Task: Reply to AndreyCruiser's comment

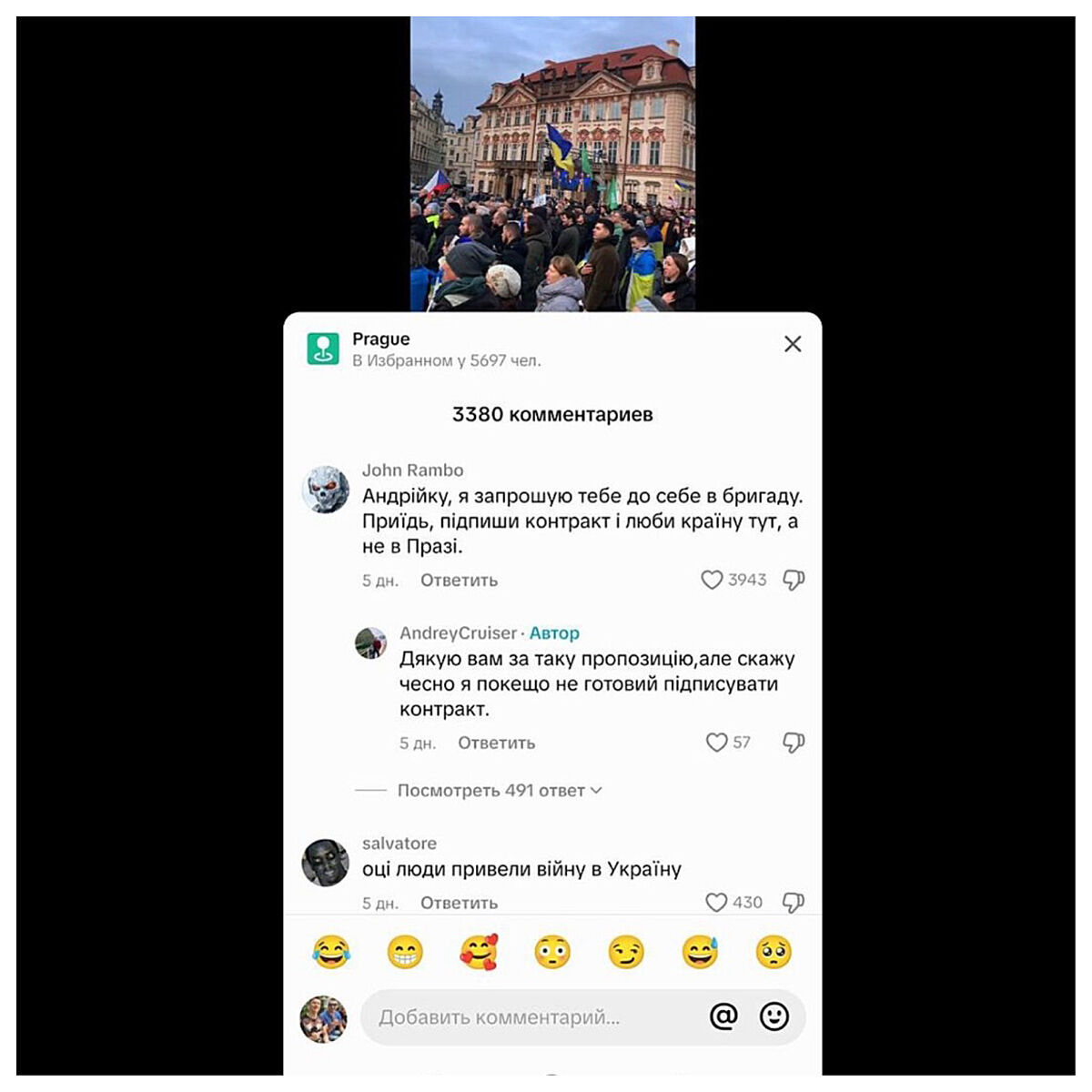Action: [x=496, y=743]
